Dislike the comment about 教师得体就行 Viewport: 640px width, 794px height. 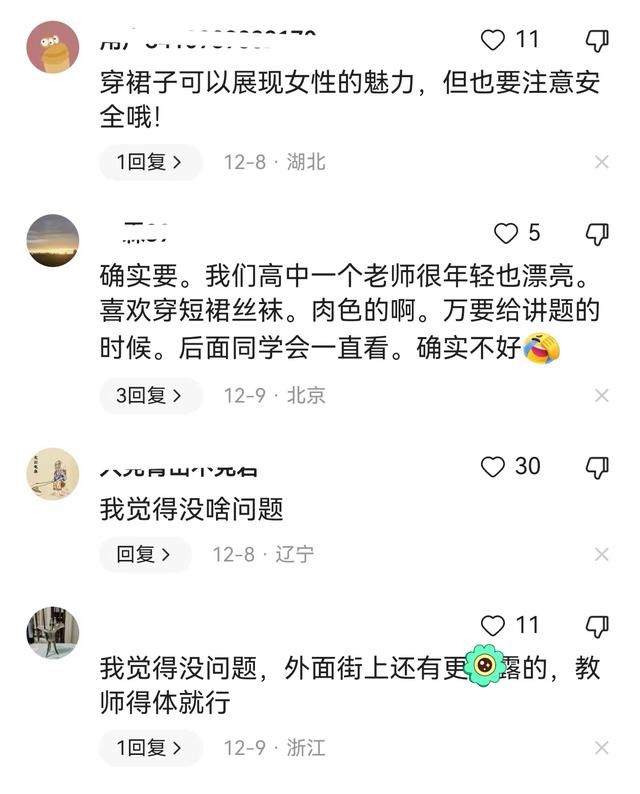click(x=597, y=626)
